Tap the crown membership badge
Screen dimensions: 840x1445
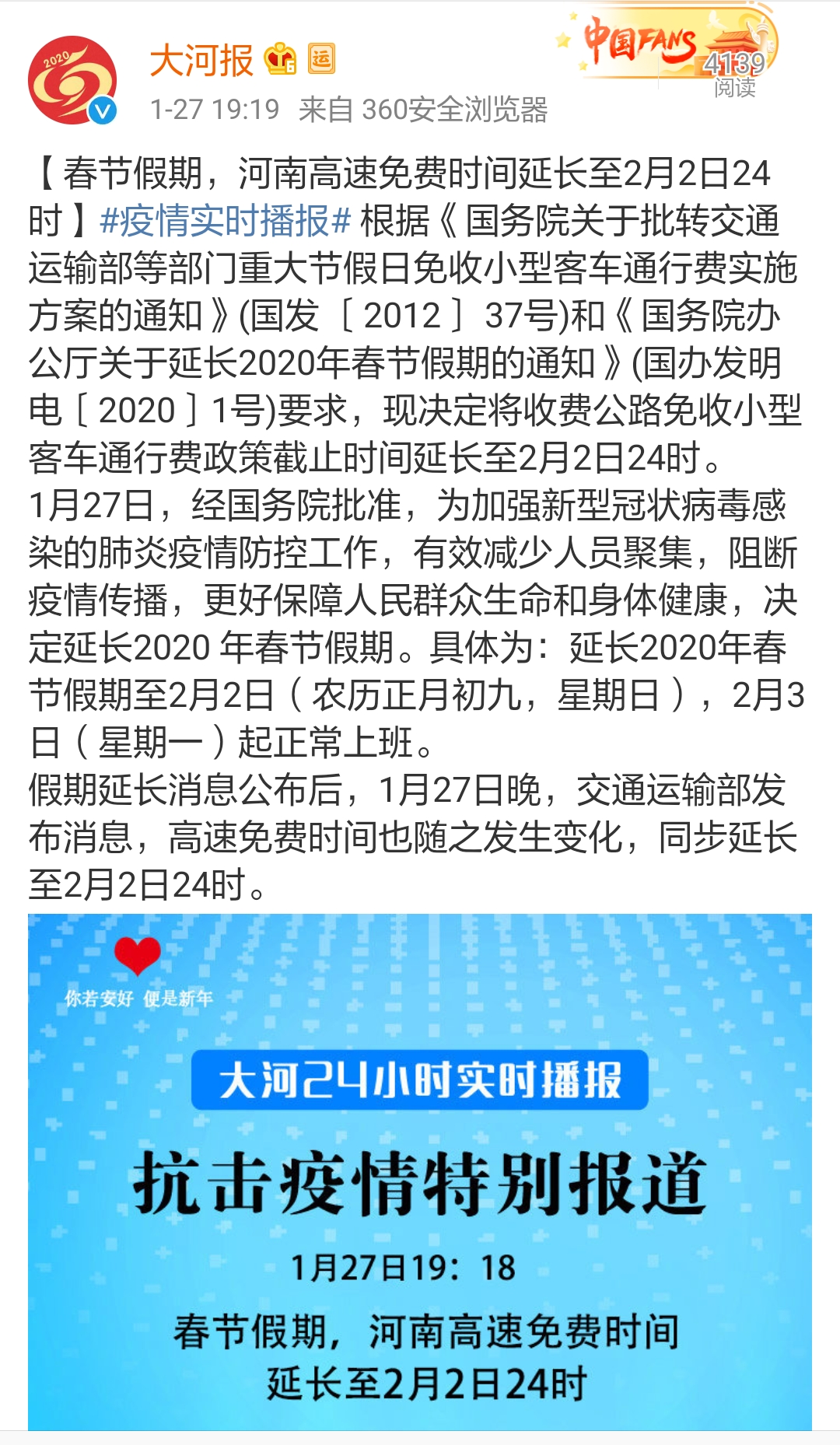click(280, 60)
